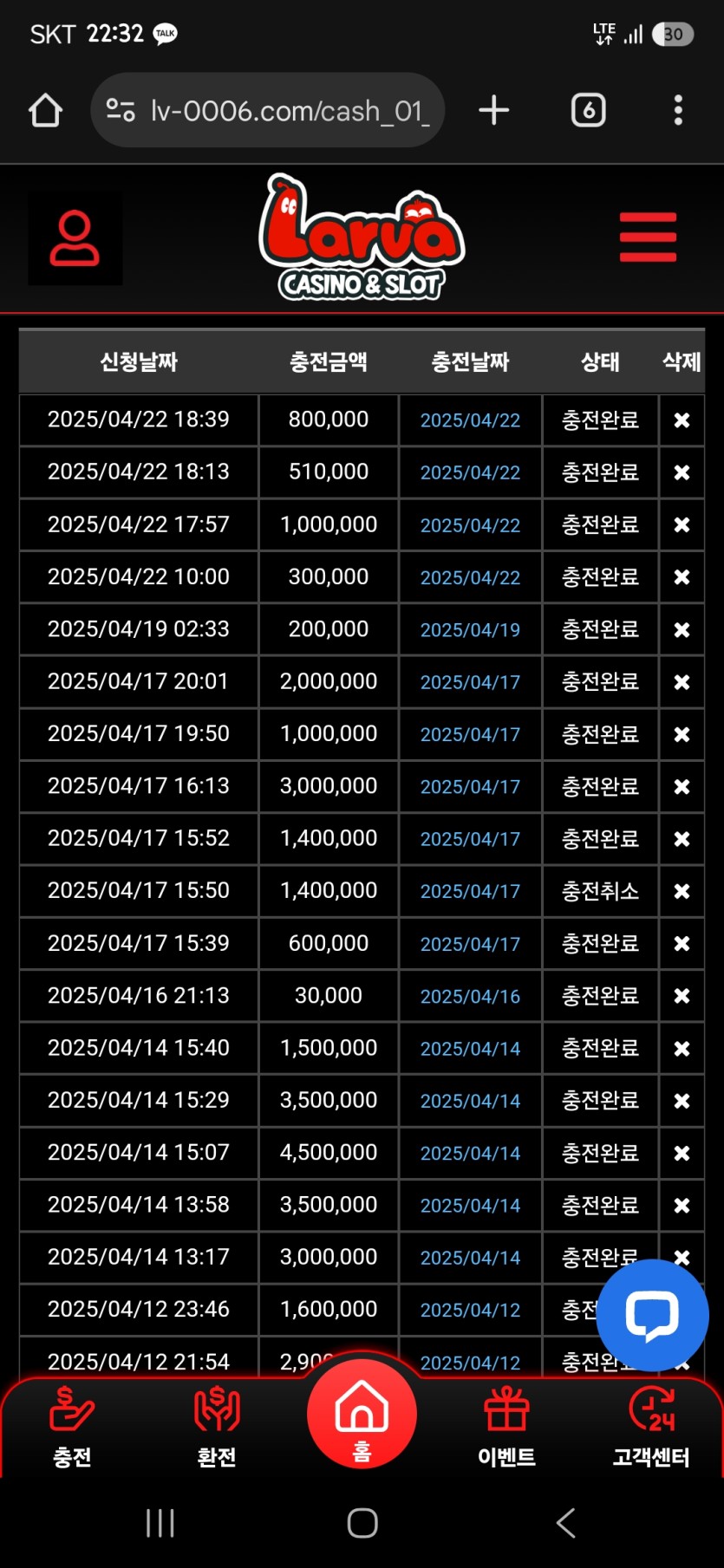Delete the 2025/04/16 21:13 row
Image resolution: width=724 pixels, height=1568 pixels.
pyautogui.click(x=682, y=996)
